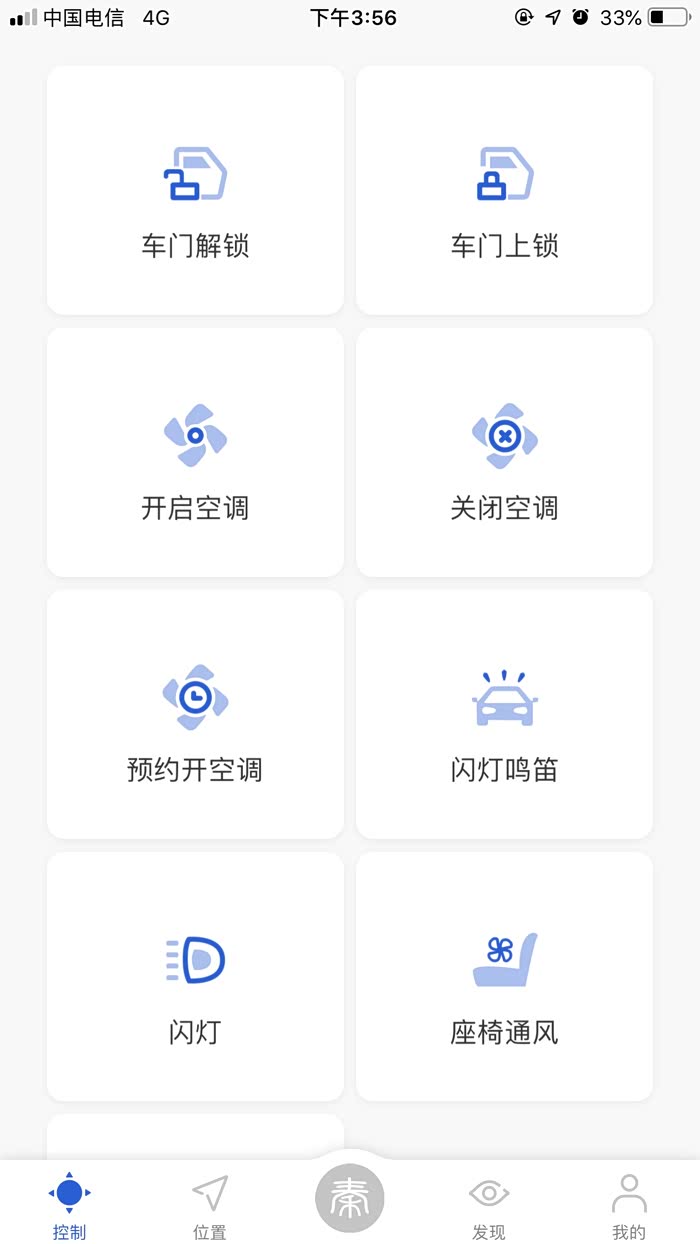
Task: Lock the doors with 车门上锁
Action: coord(504,191)
